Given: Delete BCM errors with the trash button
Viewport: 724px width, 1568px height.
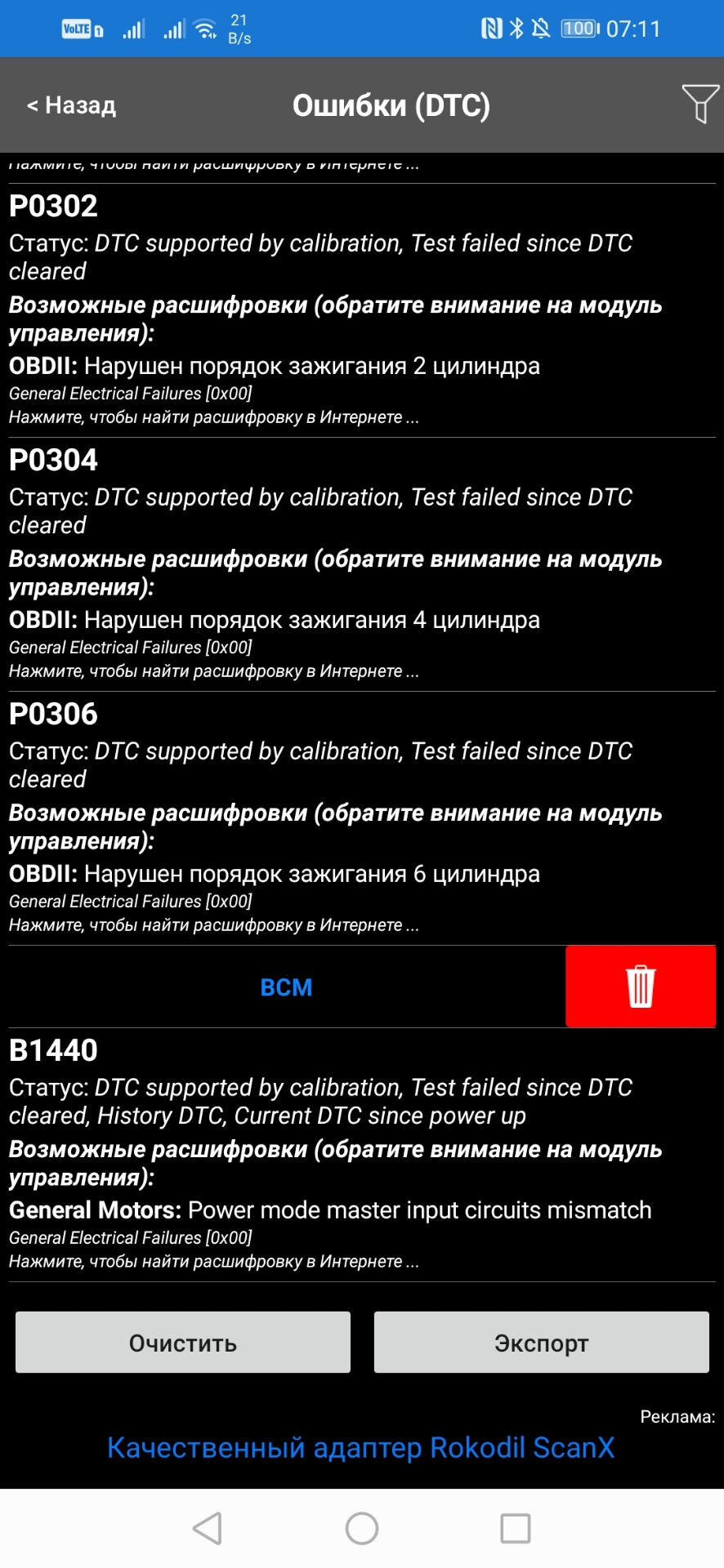Looking at the screenshot, I should (x=641, y=986).
